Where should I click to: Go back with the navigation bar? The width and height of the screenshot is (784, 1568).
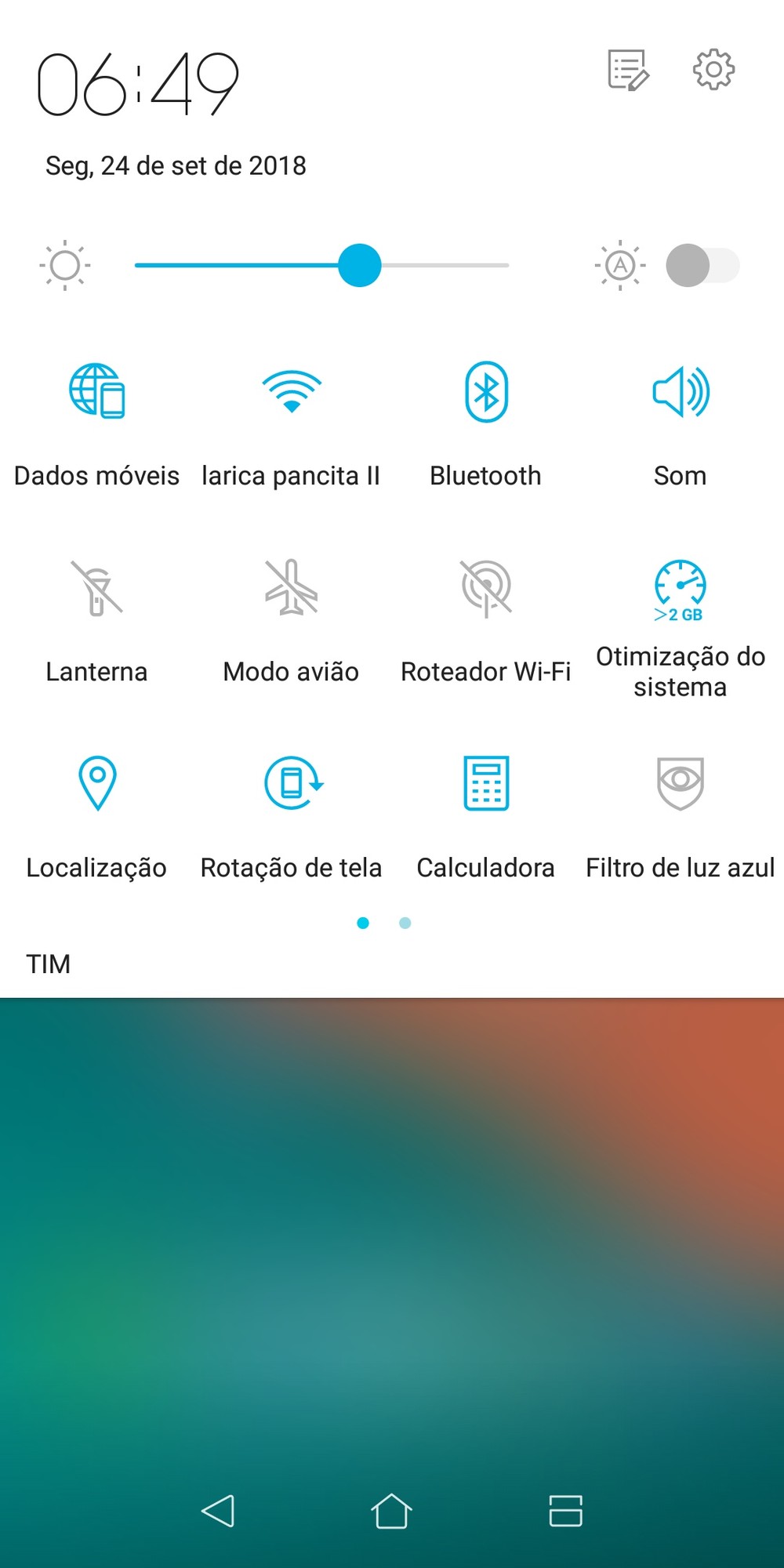(218, 1511)
